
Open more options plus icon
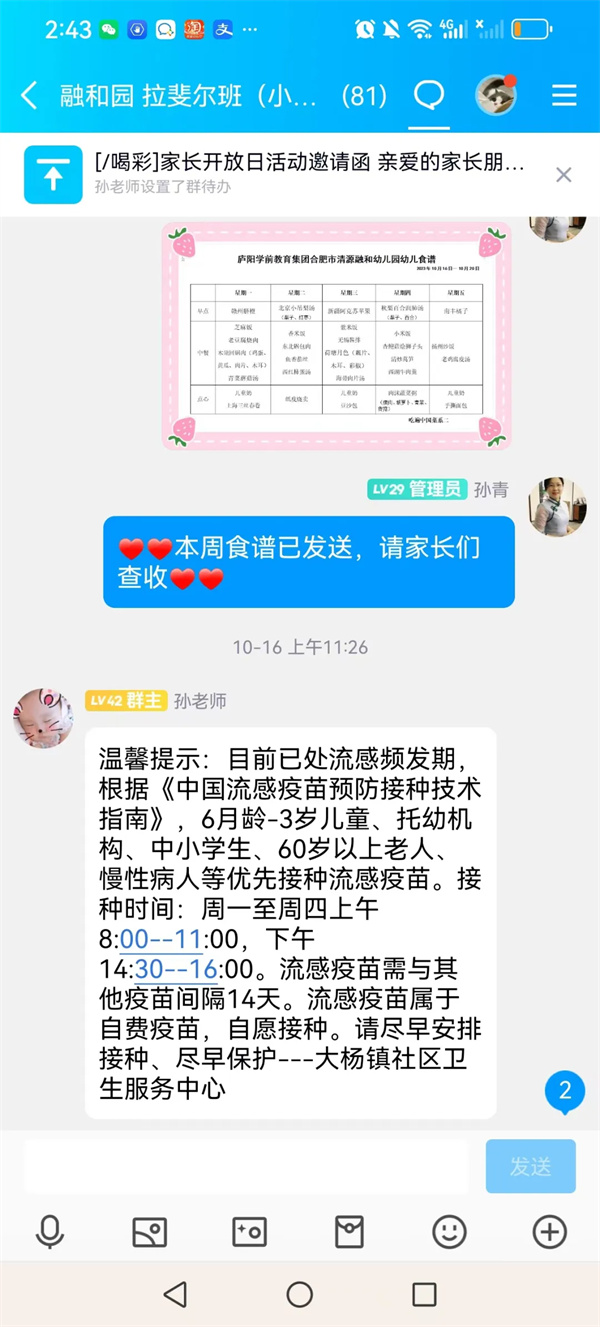tap(549, 1232)
